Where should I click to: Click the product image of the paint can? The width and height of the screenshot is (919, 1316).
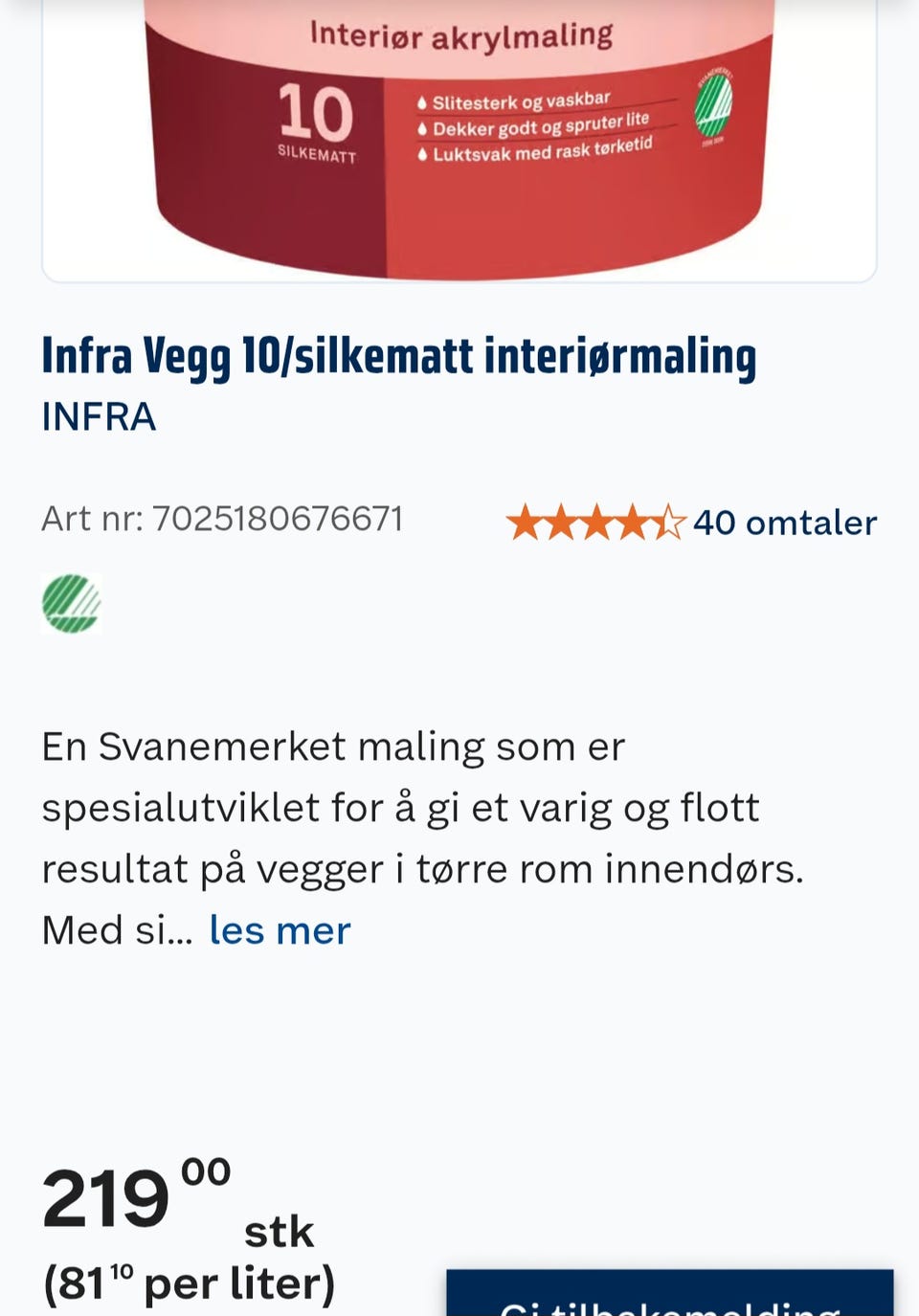tap(459, 139)
